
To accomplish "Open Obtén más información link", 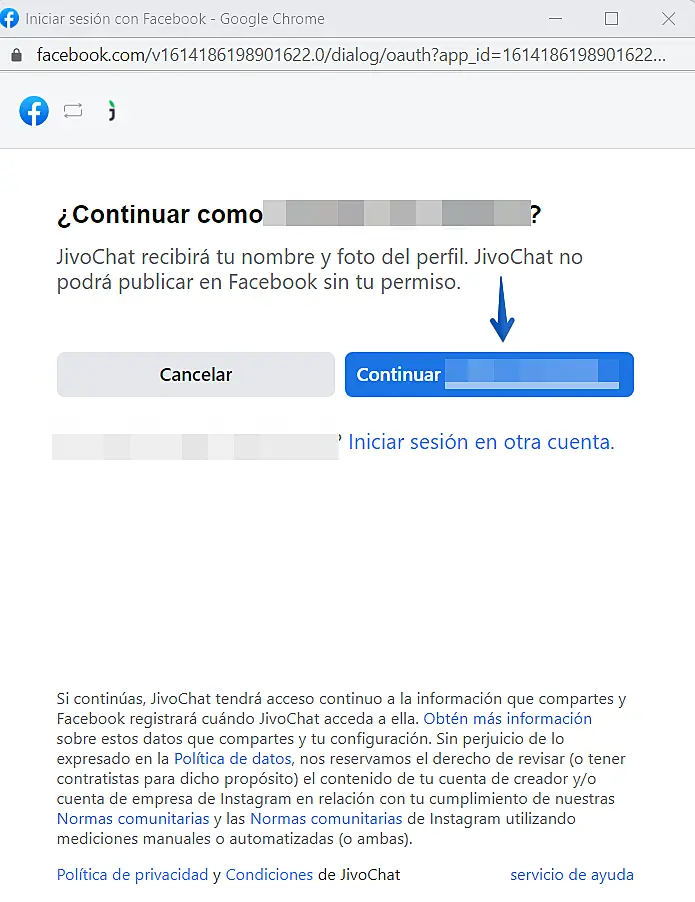I will click(x=507, y=719).
